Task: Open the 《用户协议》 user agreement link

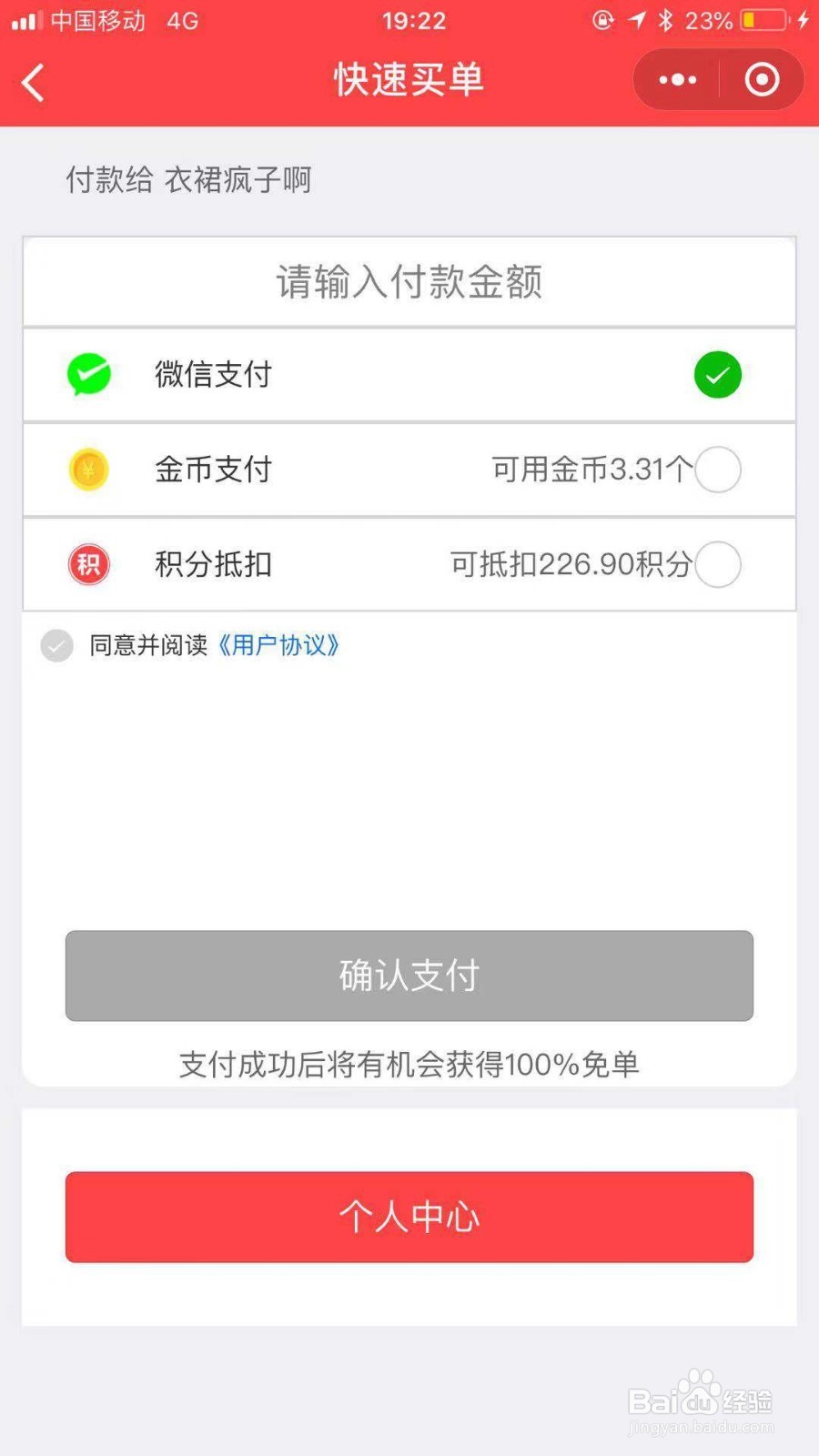Action: [281, 645]
